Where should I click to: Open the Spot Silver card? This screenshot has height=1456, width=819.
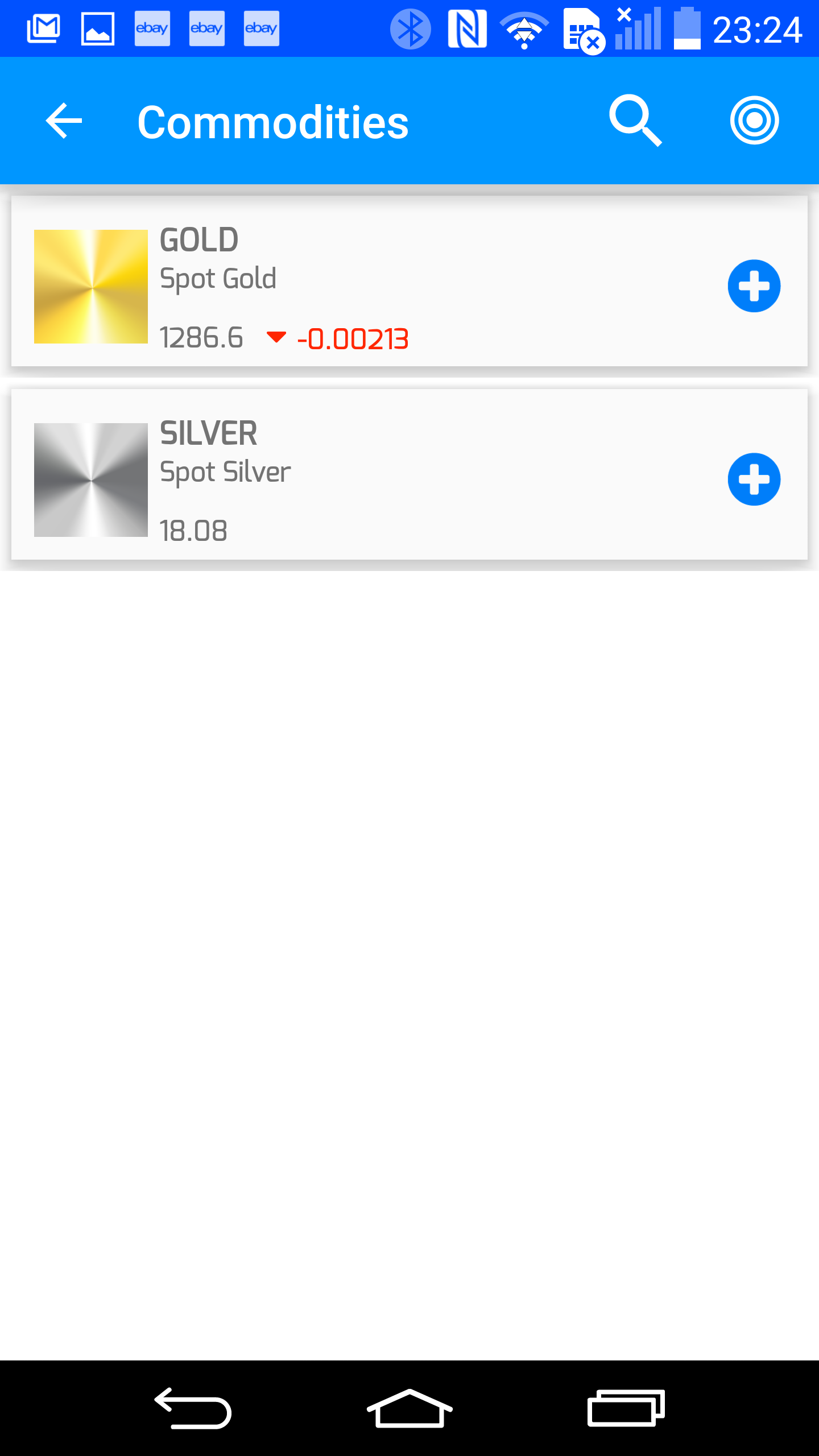click(409, 474)
